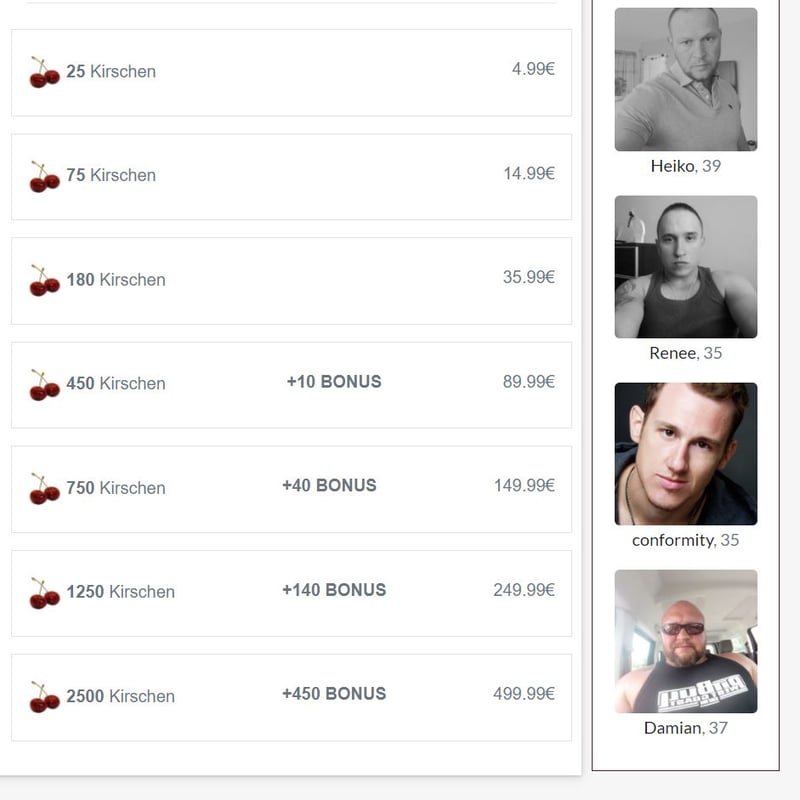Screen dimensions: 800x800
Task: Choose the 75 Kirschen package
Action: coord(291,176)
